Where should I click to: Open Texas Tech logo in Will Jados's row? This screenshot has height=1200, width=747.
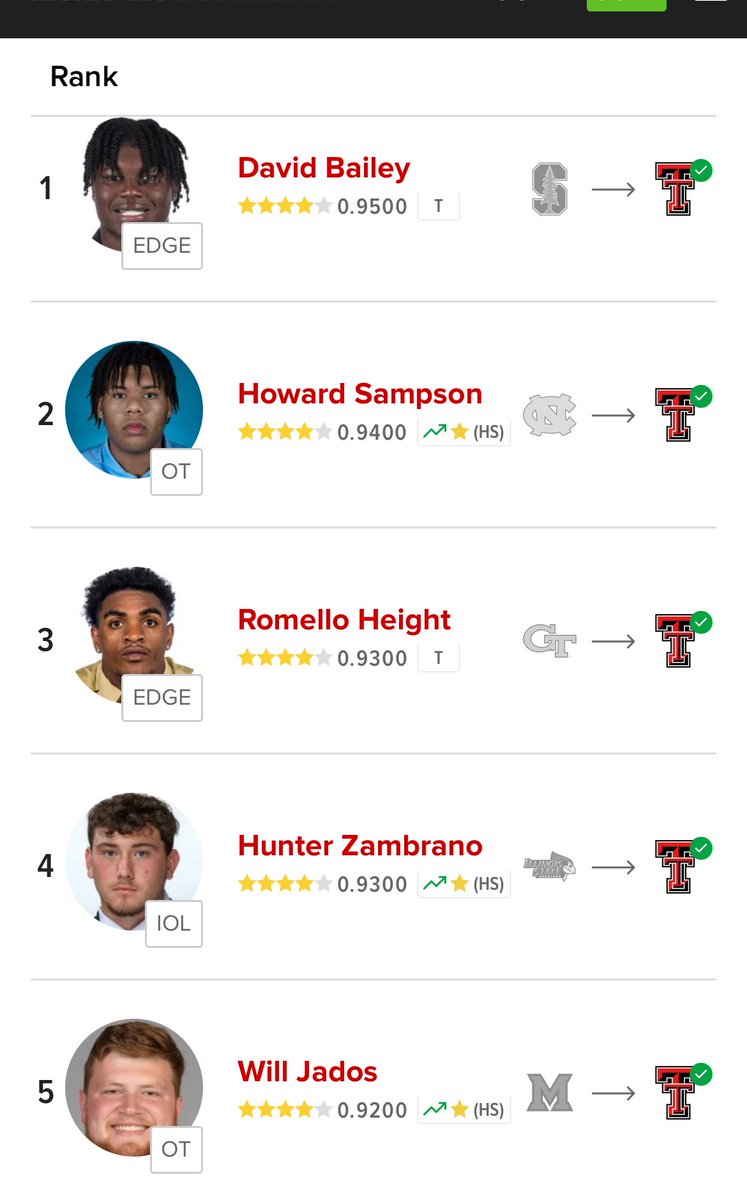pos(675,1092)
